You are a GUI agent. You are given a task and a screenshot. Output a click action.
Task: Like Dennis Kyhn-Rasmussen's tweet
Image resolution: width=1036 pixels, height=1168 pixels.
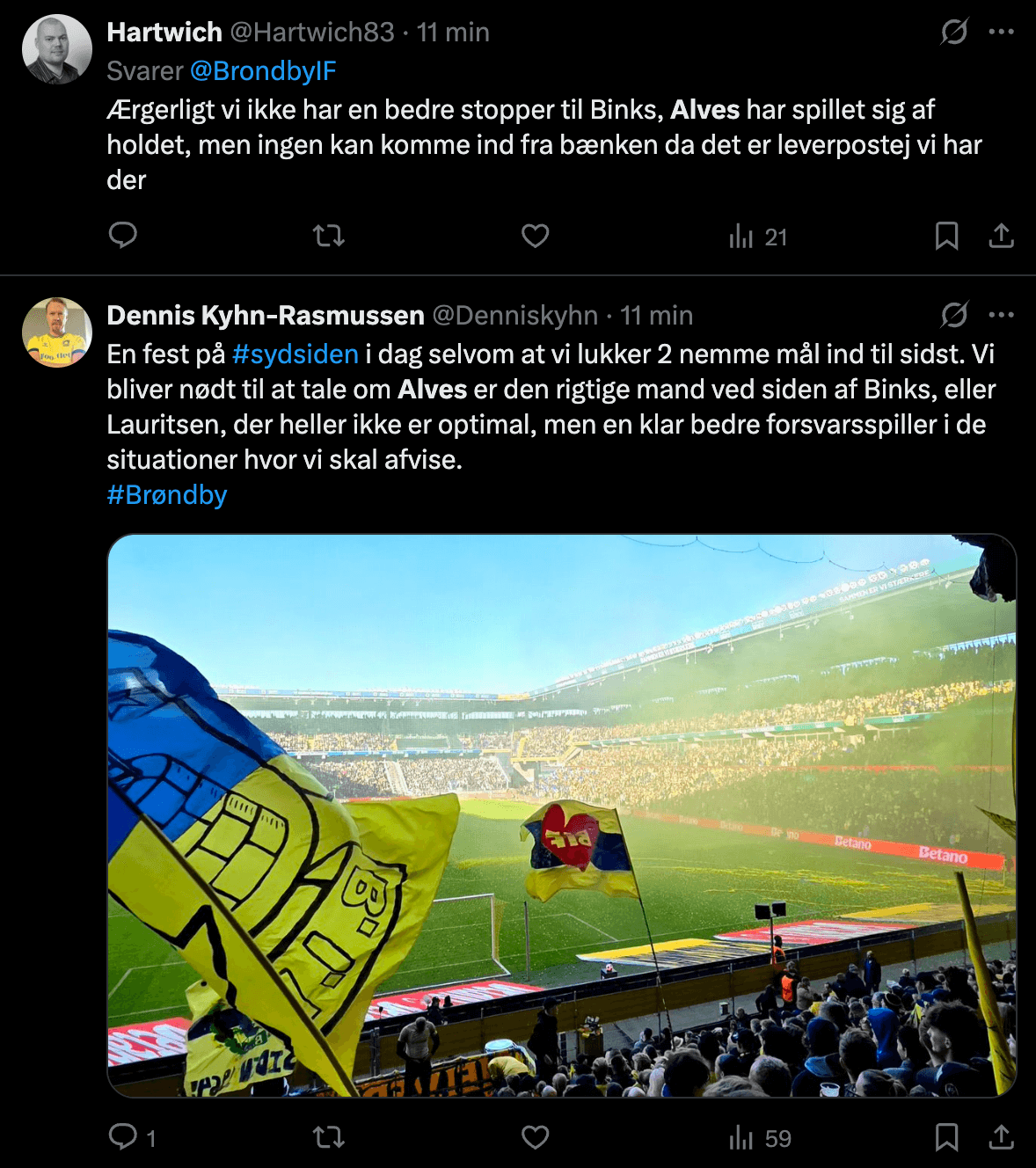click(535, 1137)
